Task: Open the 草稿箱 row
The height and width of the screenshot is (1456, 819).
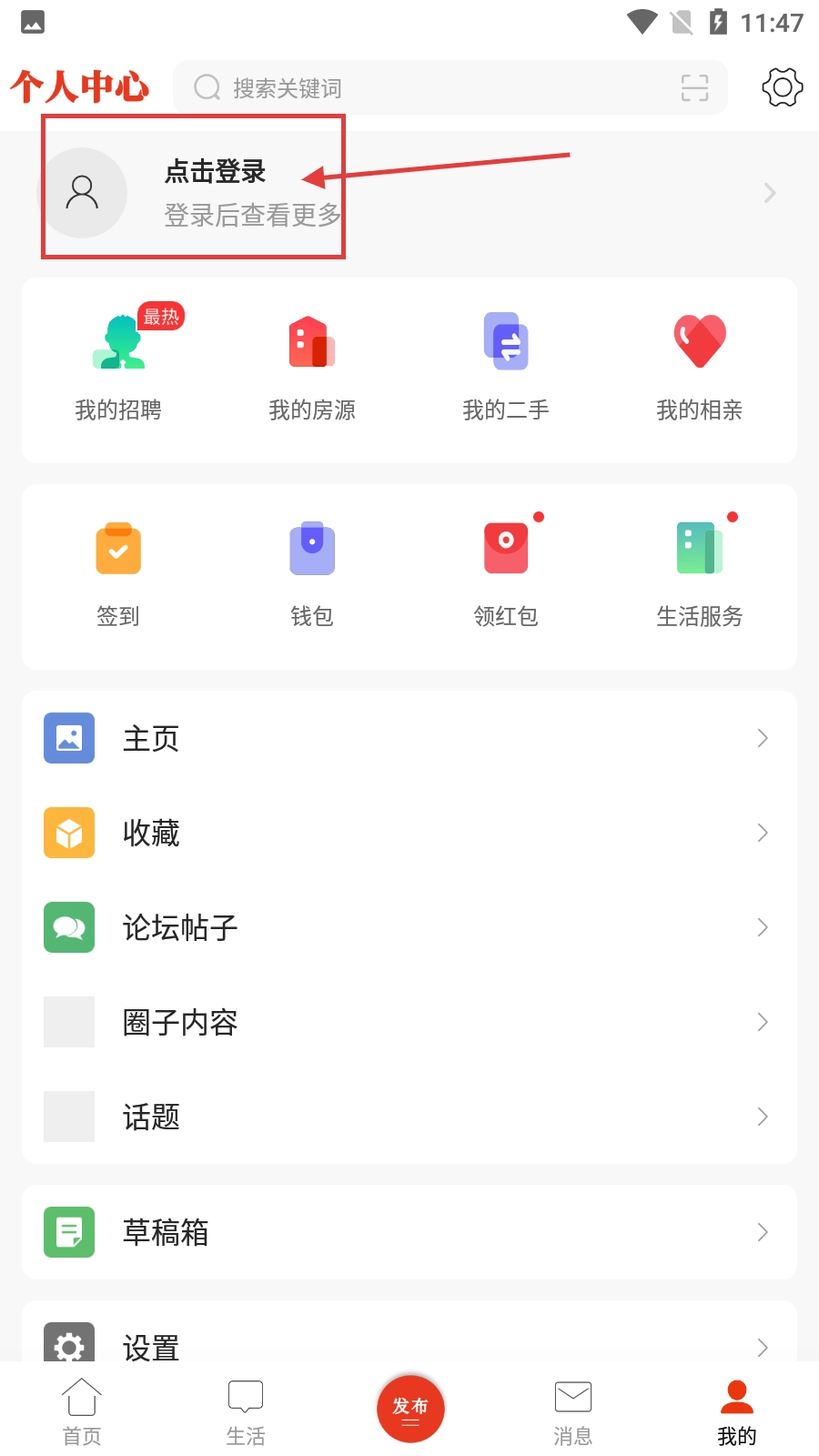Action: click(x=409, y=1232)
